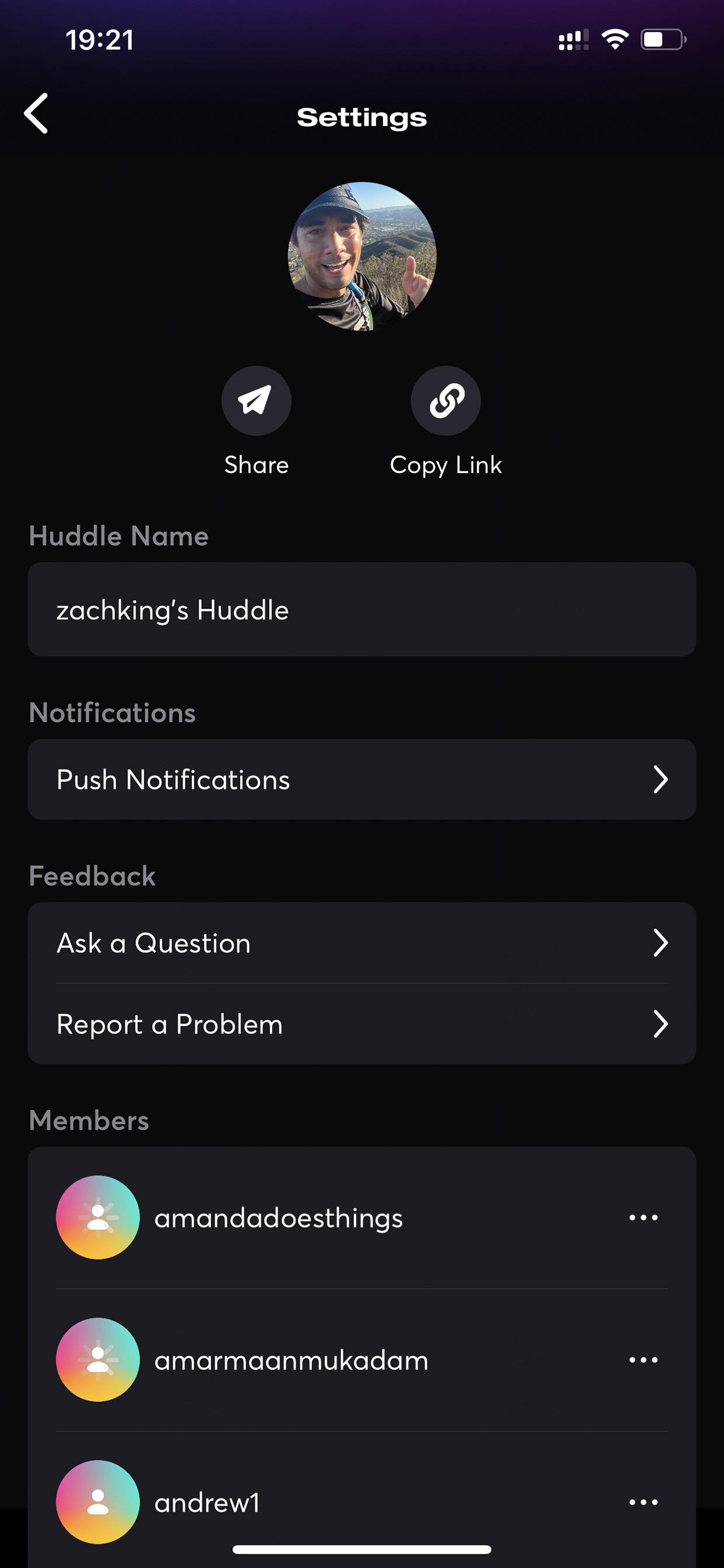This screenshot has height=1568, width=724.
Task: Tap the Huddle profile picture
Action: coord(362,256)
